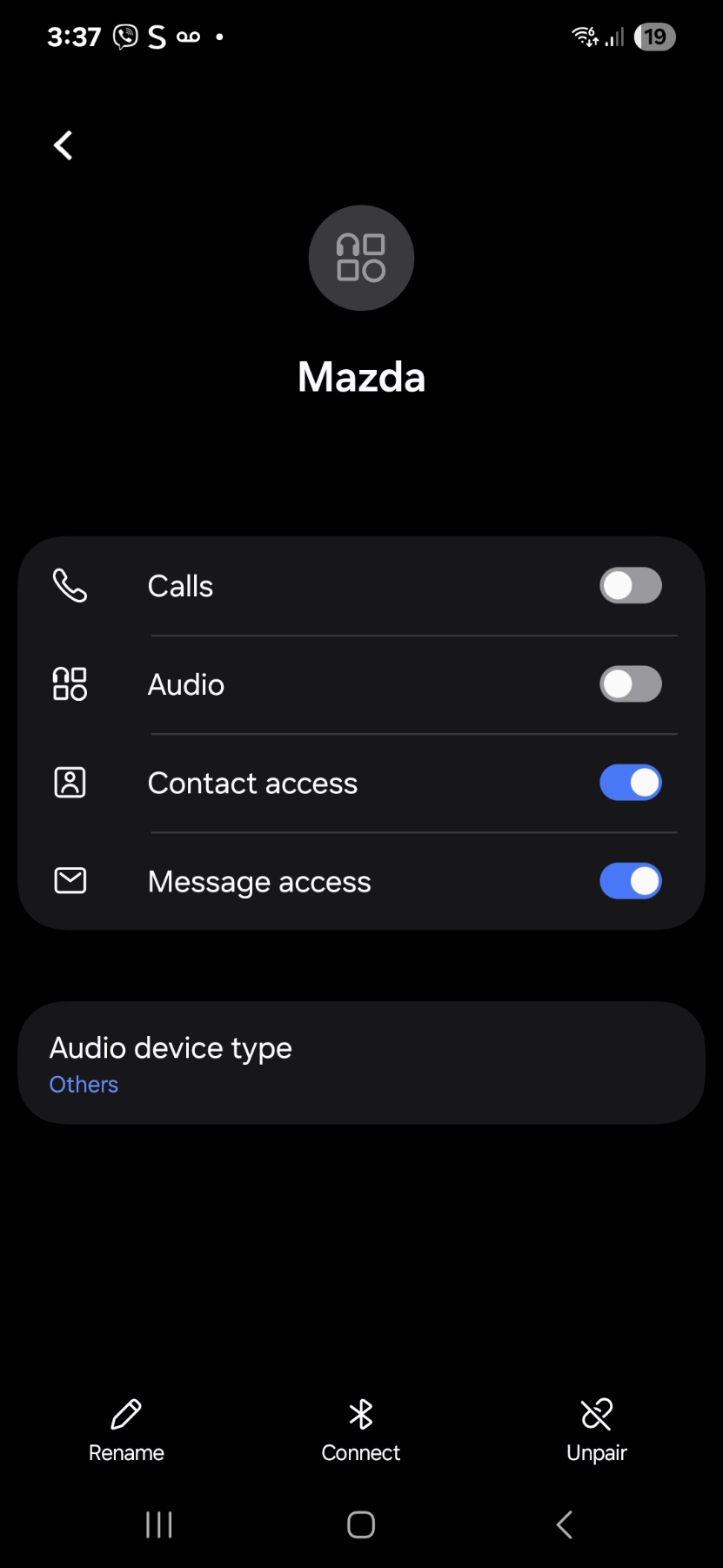This screenshot has height=1568, width=723.
Task: Enable the Calls toggle
Action: point(630,586)
